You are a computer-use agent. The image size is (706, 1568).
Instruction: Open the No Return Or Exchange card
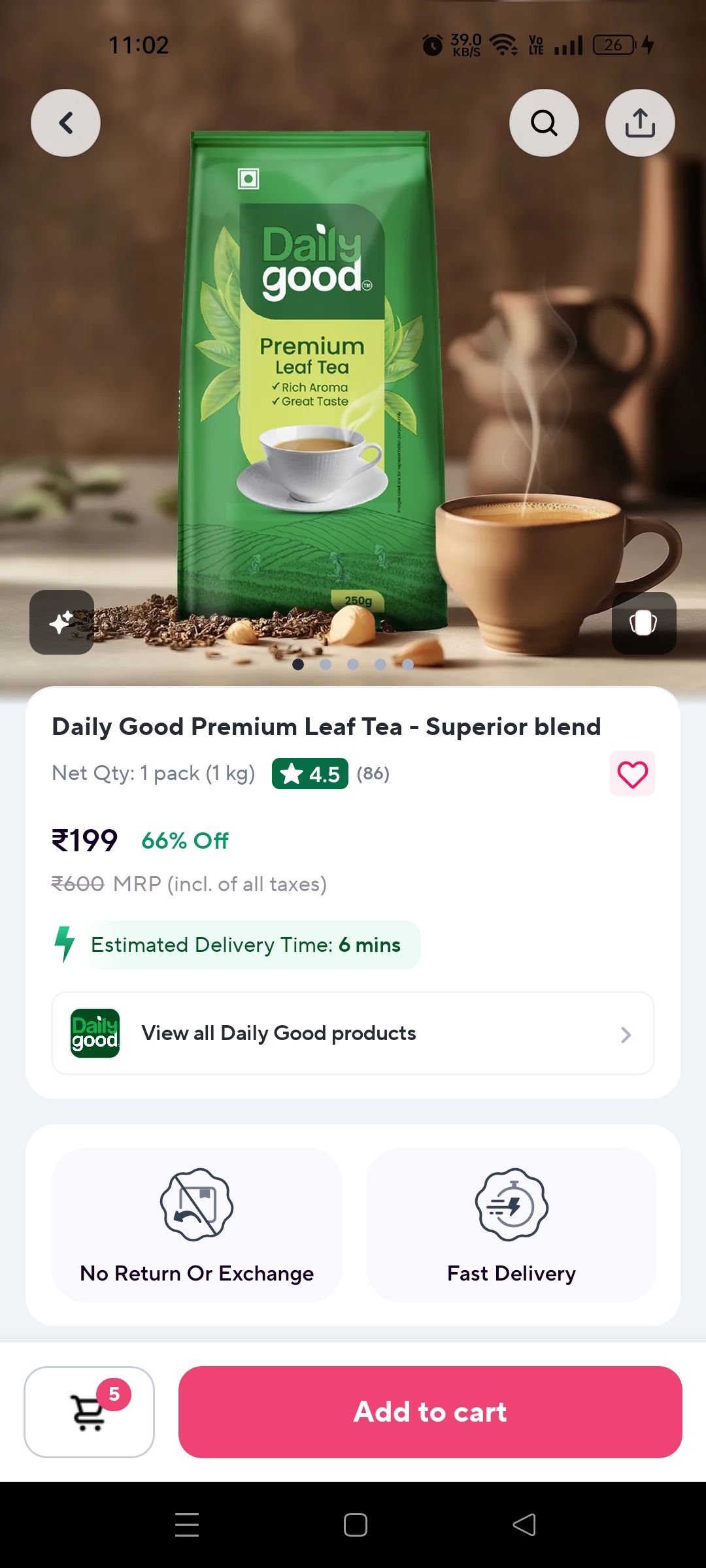click(197, 1225)
